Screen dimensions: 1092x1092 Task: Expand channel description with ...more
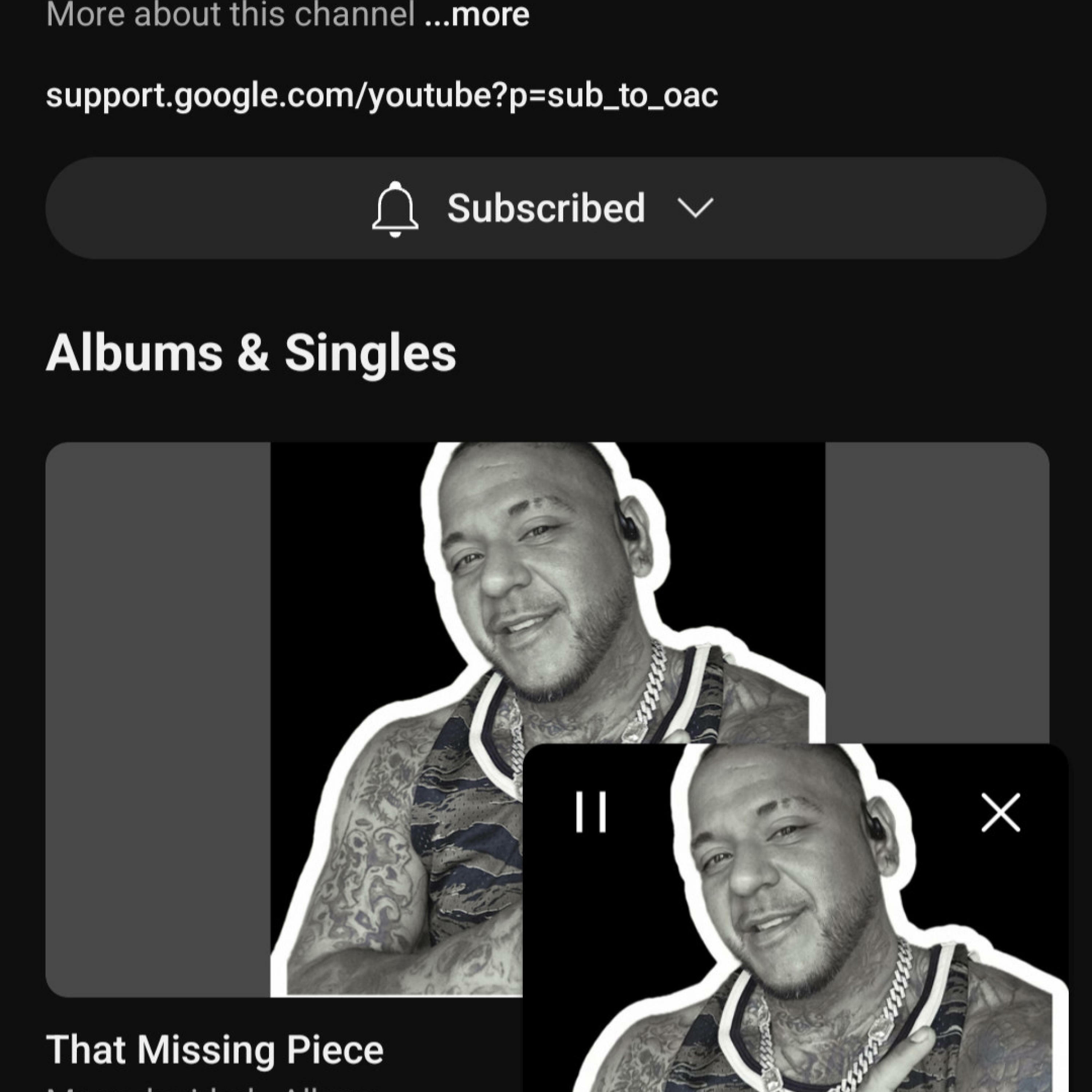point(476,15)
